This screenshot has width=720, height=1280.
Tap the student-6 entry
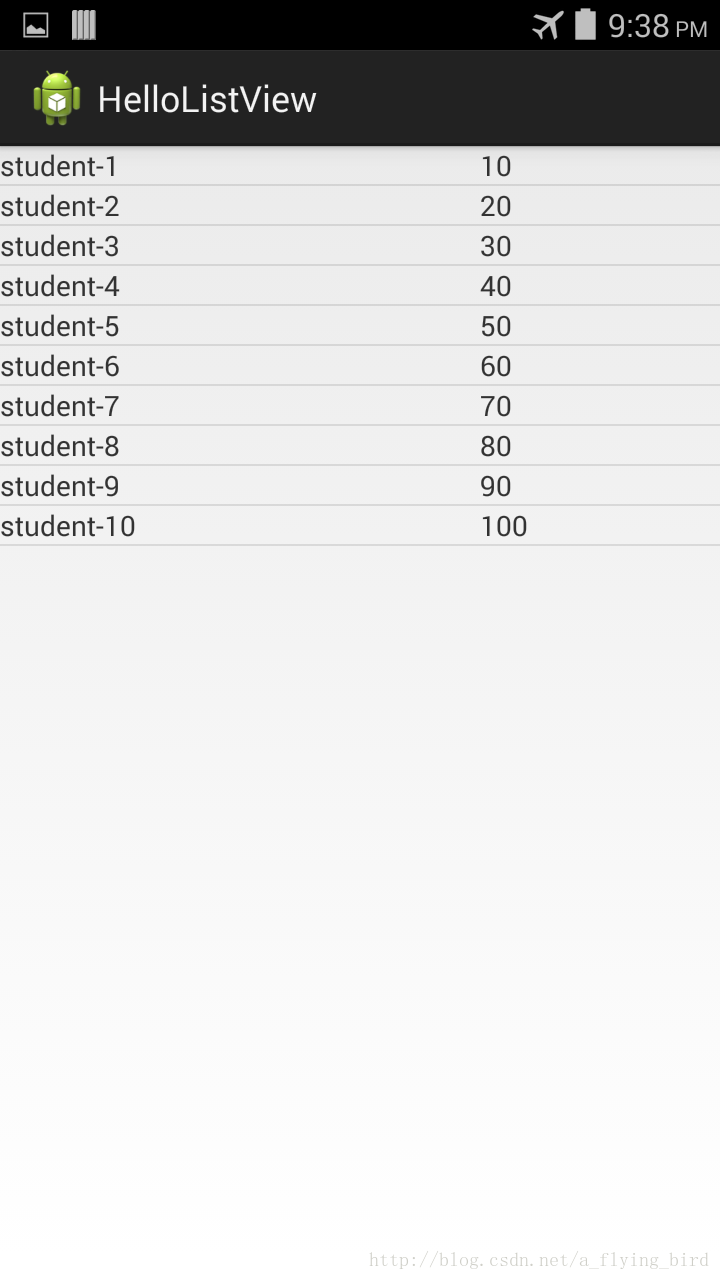360,366
